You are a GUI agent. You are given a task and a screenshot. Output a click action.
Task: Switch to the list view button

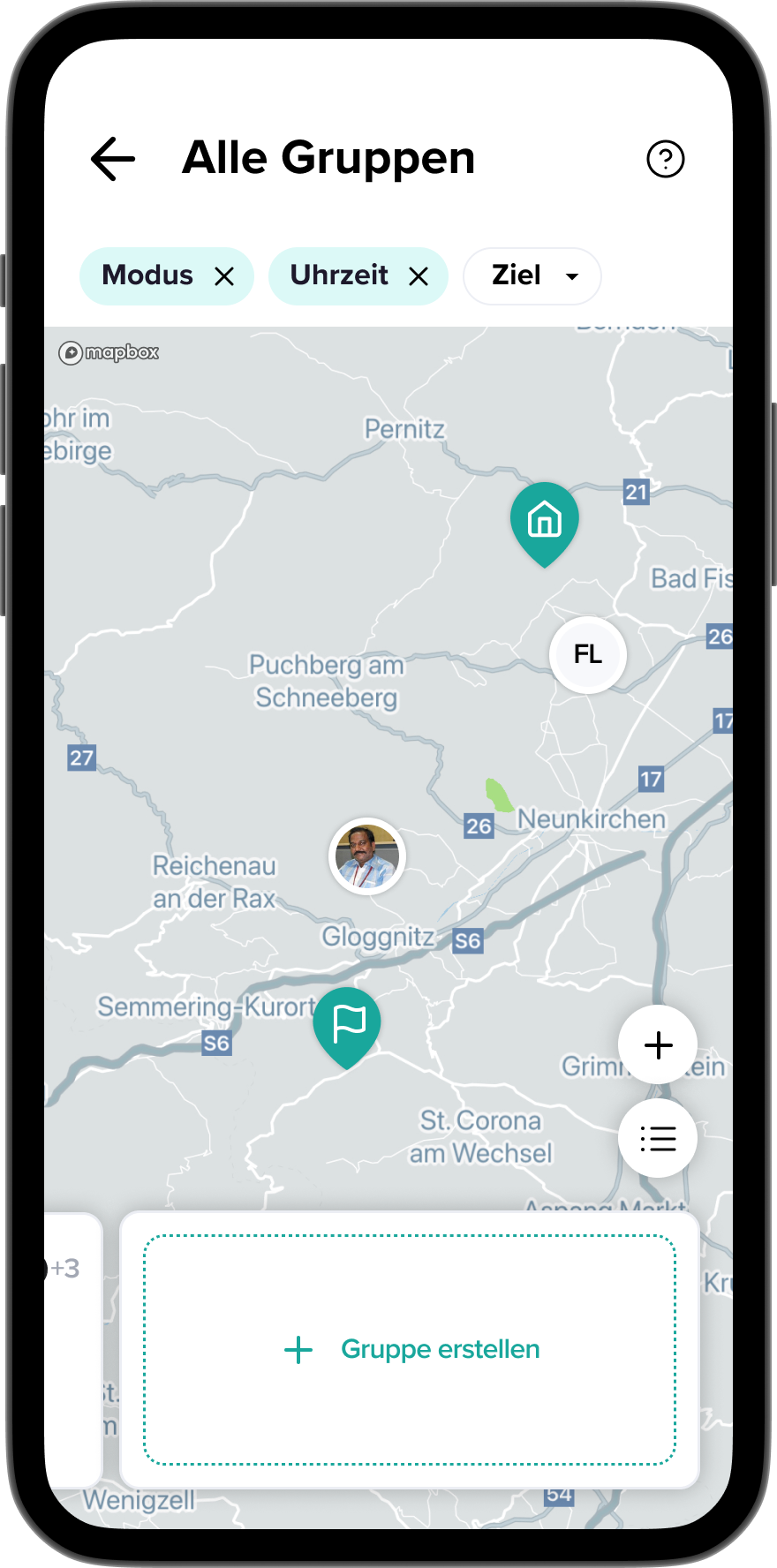point(658,1138)
